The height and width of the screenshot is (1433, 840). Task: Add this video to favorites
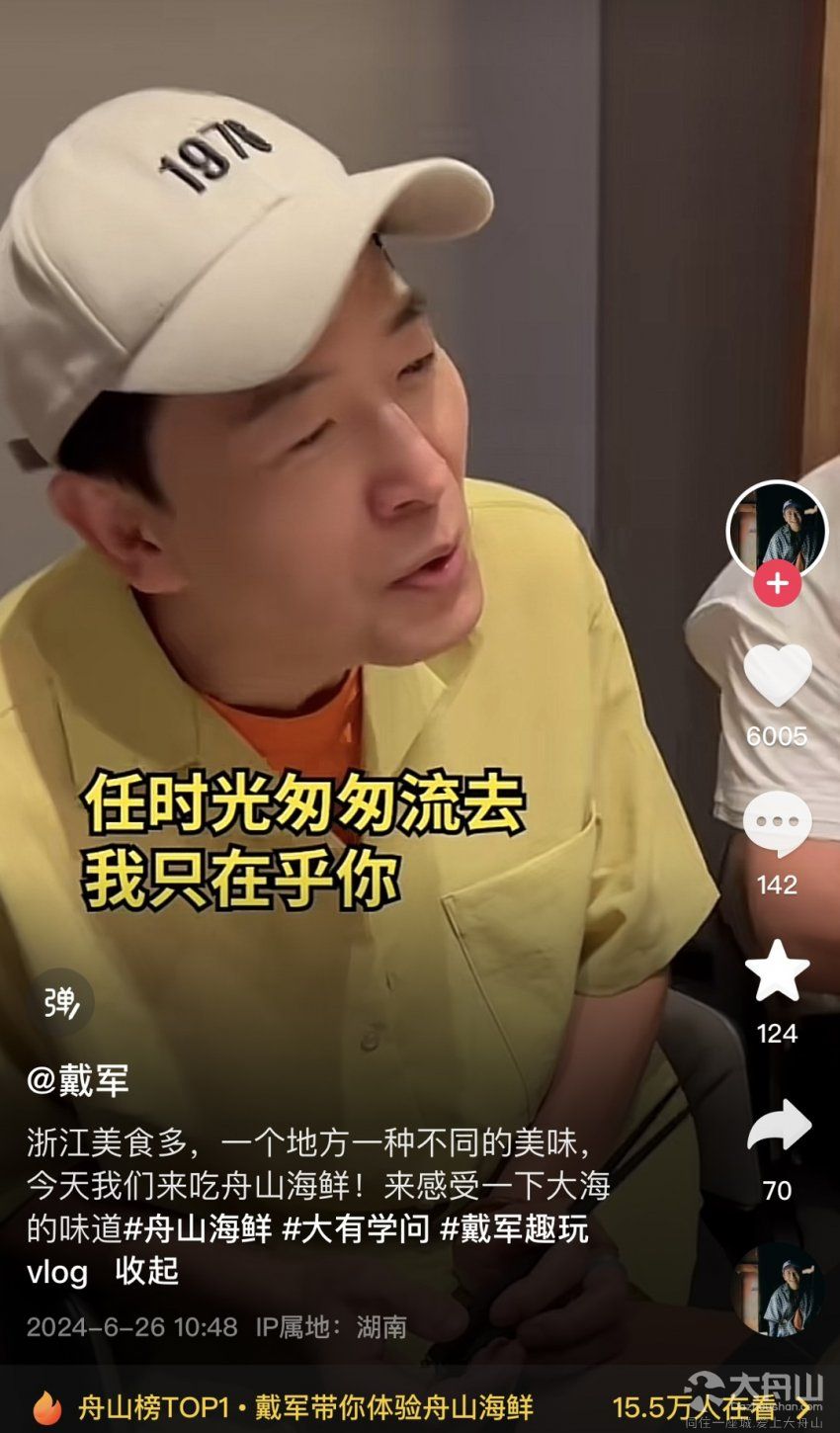(x=777, y=971)
